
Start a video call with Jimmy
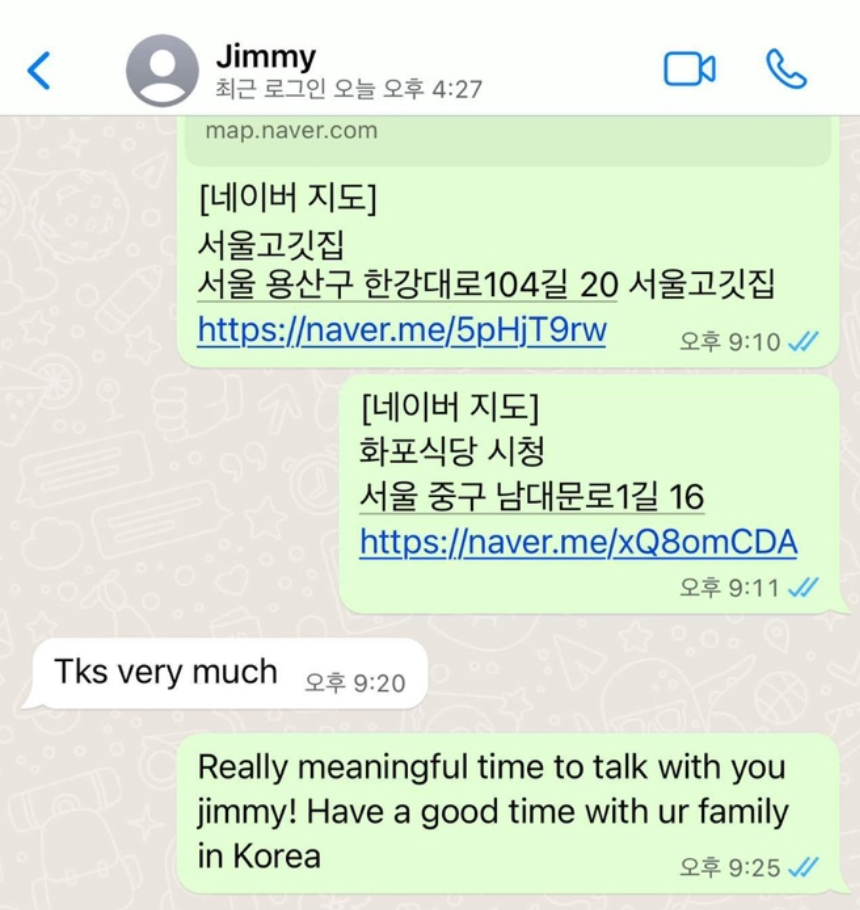(689, 69)
